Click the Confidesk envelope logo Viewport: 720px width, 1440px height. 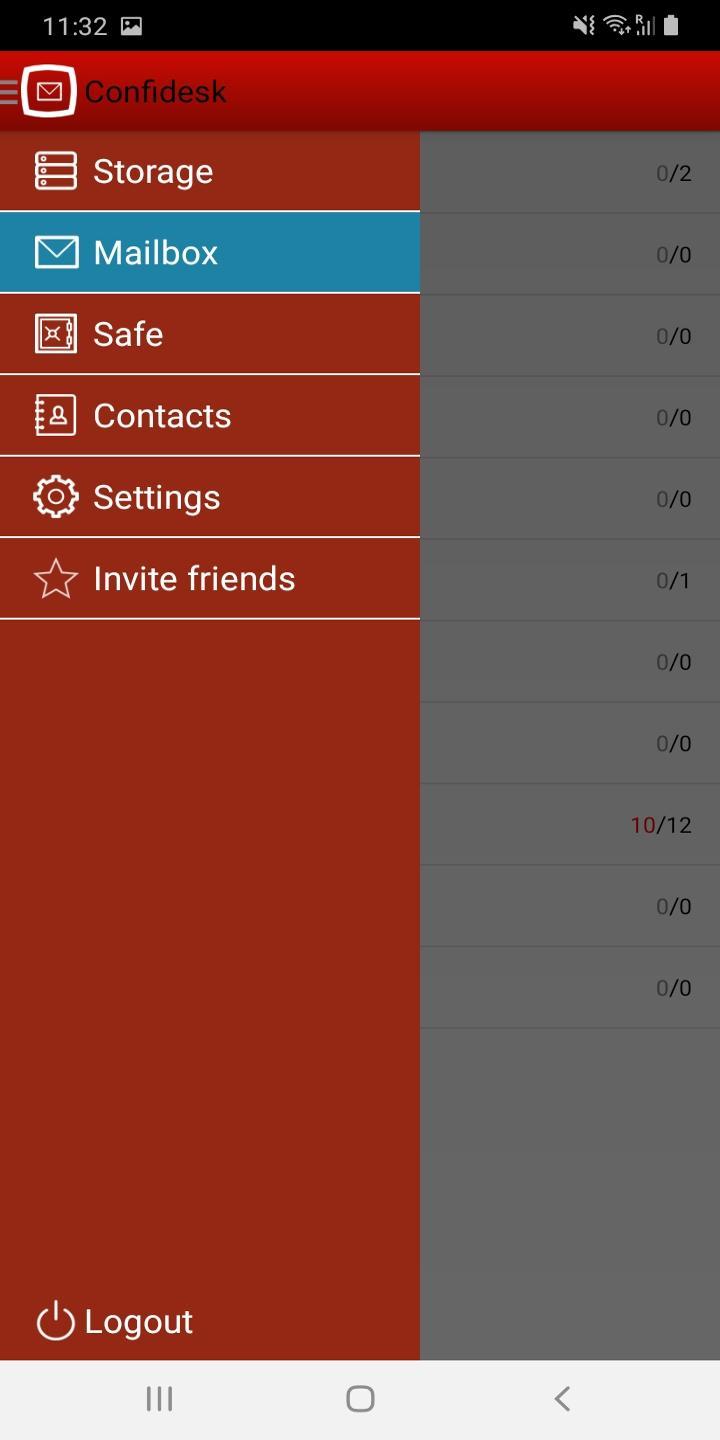(x=47, y=90)
